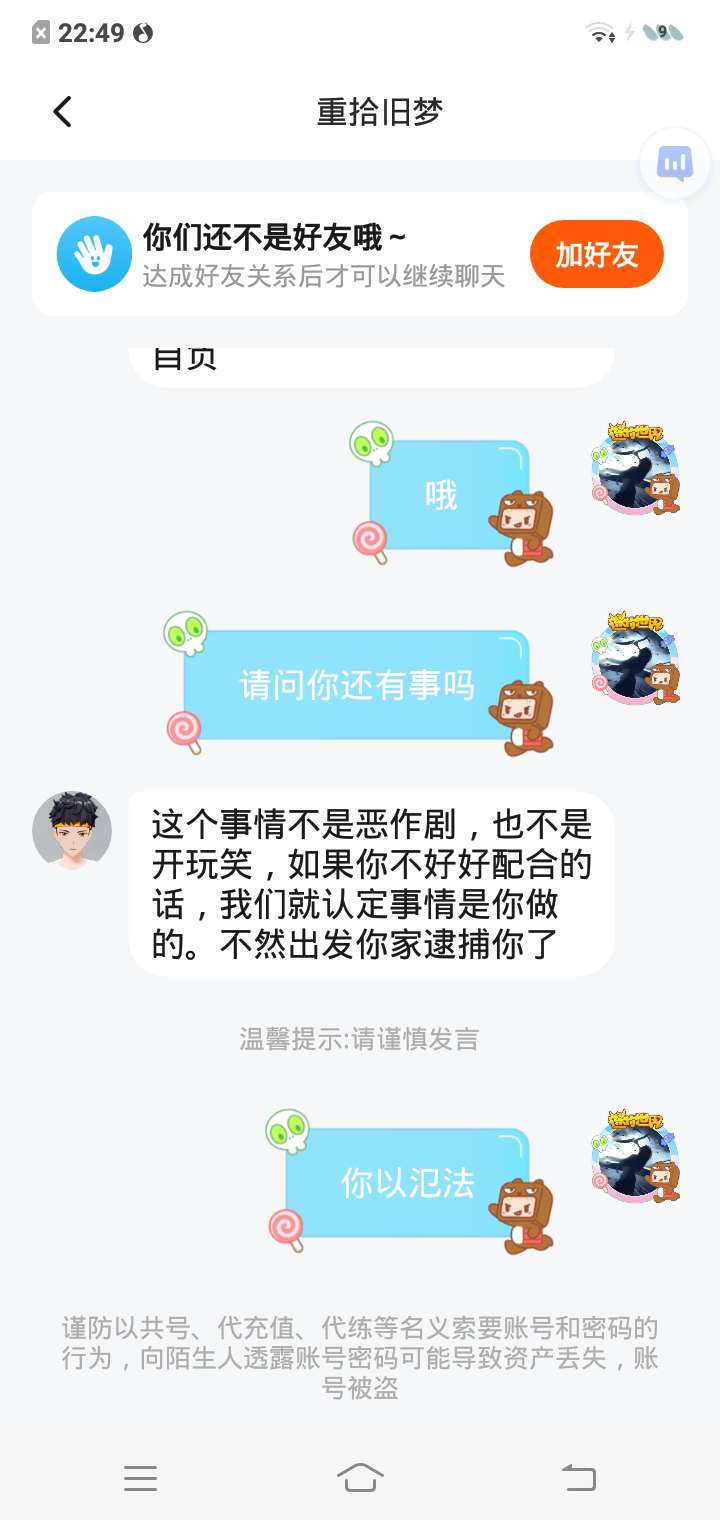This screenshot has height=1520, width=720.
Task: Open the floating report icon at top right
Action: (675, 163)
